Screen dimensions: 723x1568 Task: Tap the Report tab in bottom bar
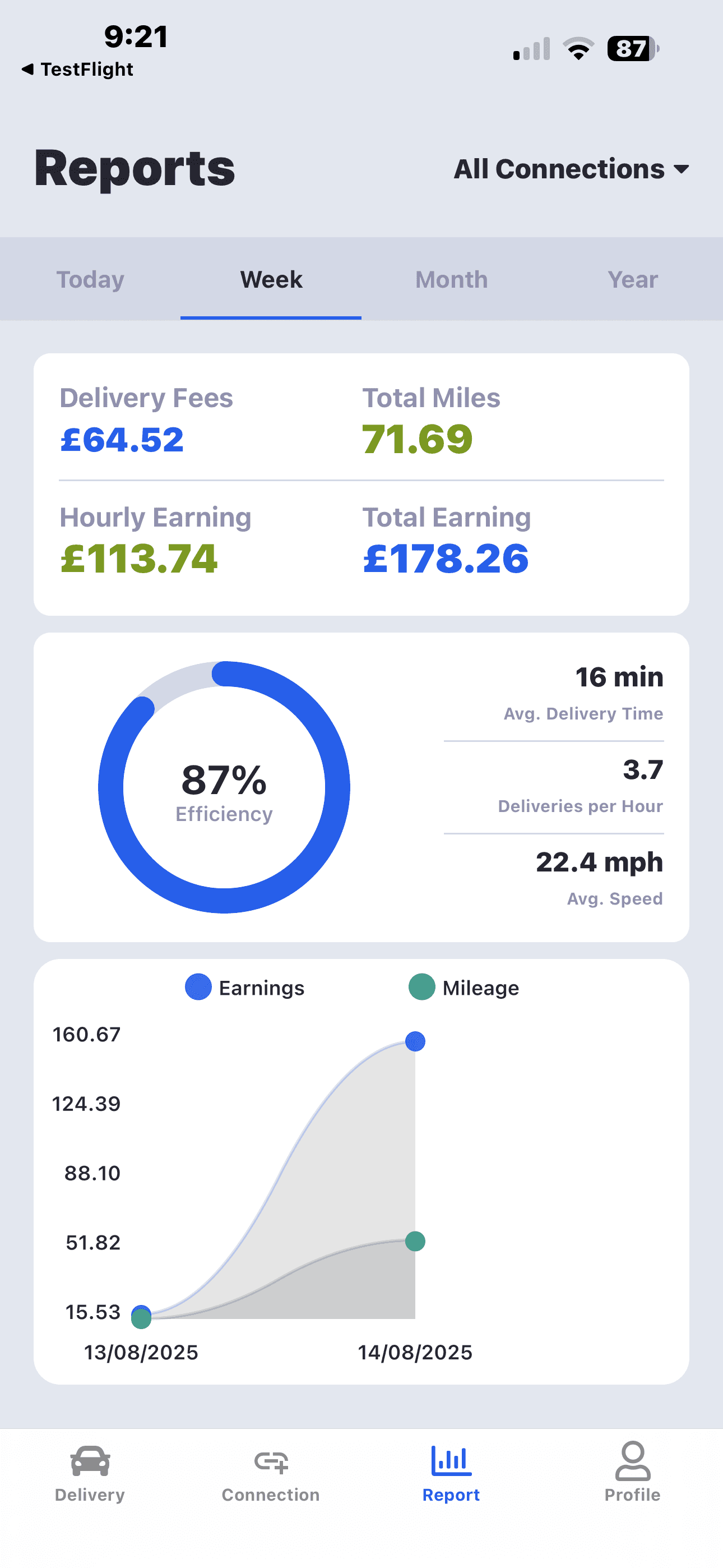pyautogui.click(x=451, y=1472)
